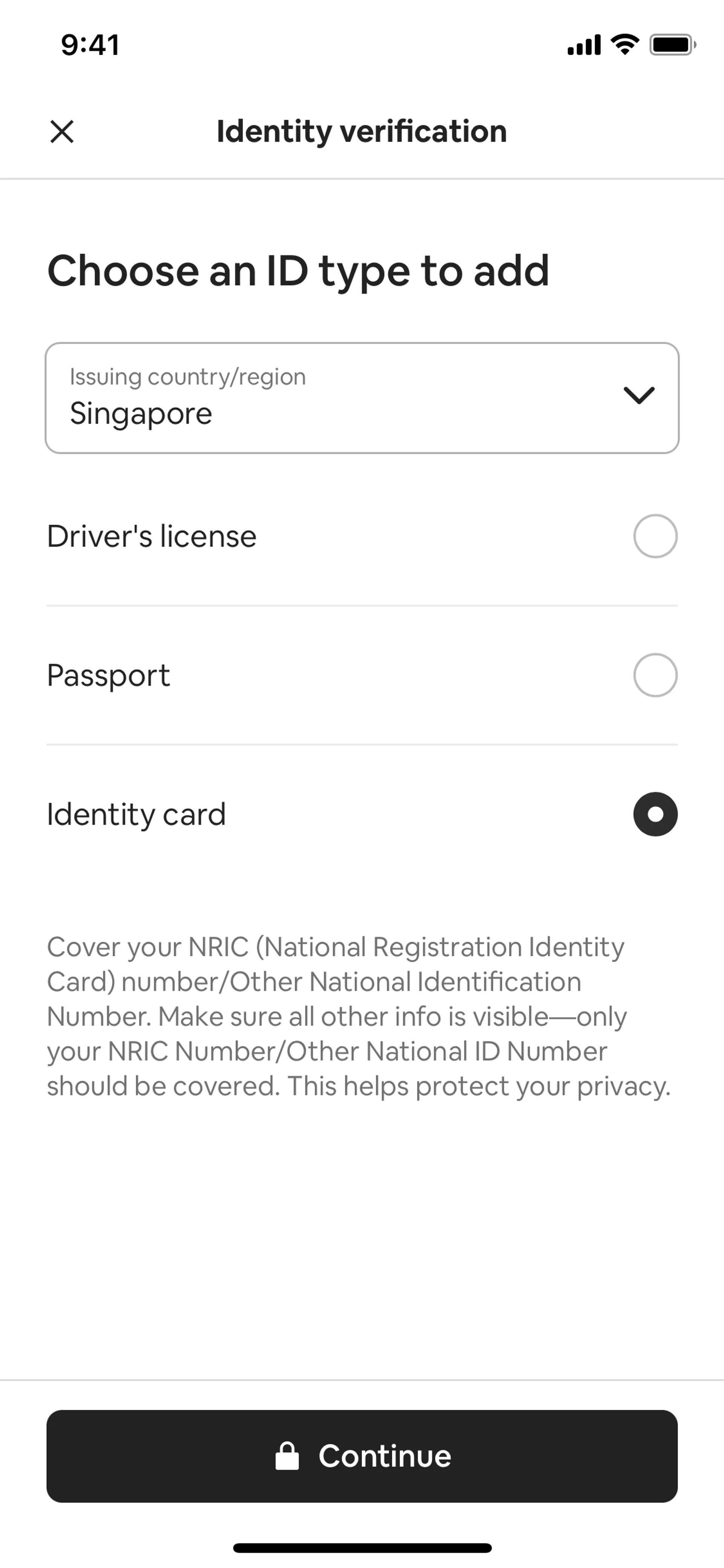
Task: Choose the Passport option
Action: [x=655, y=675]
